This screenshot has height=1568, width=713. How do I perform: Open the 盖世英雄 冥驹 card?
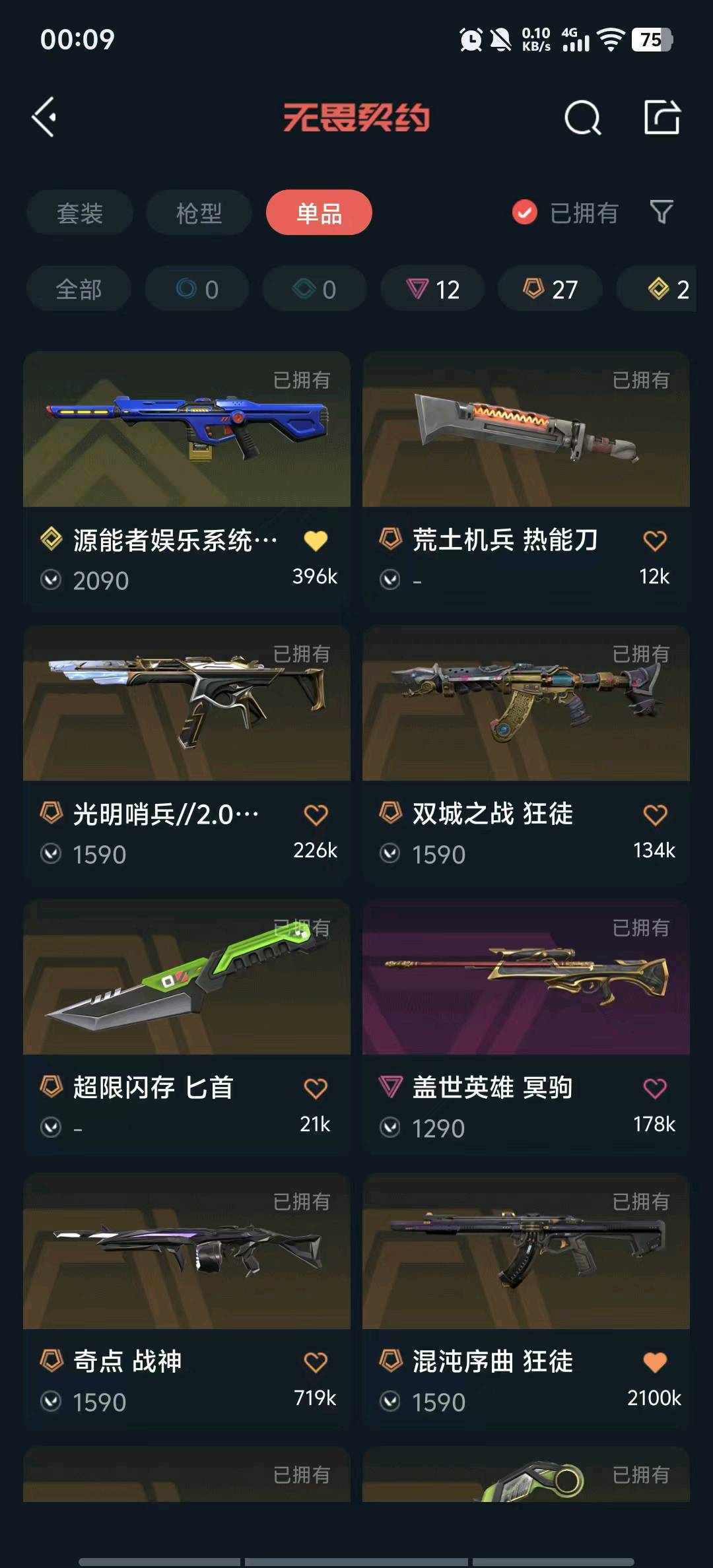tap(526, 1026)
